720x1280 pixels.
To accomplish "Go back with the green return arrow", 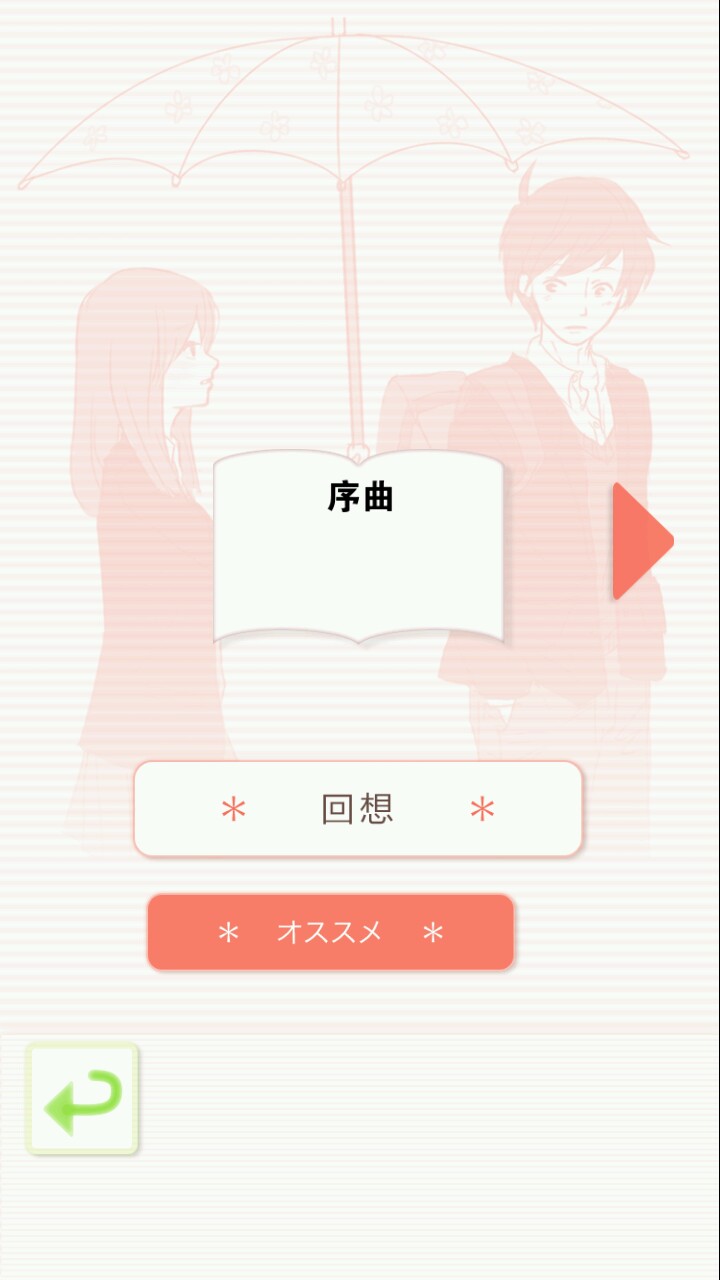I will (x=82, y=1098).
